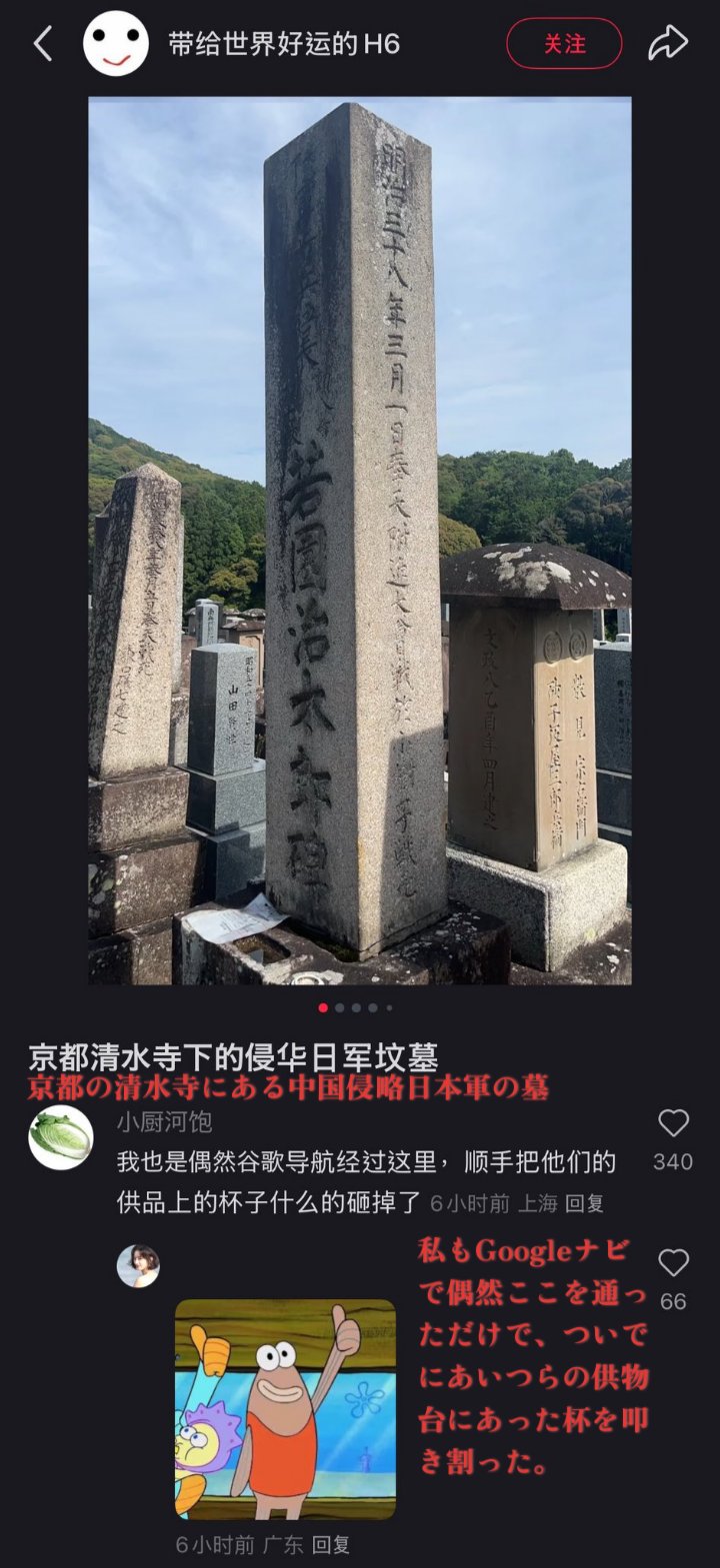This screenshot has width=720, height=1568.
Task: Go back using the top-left arrow
Action: tap(42, 44)
